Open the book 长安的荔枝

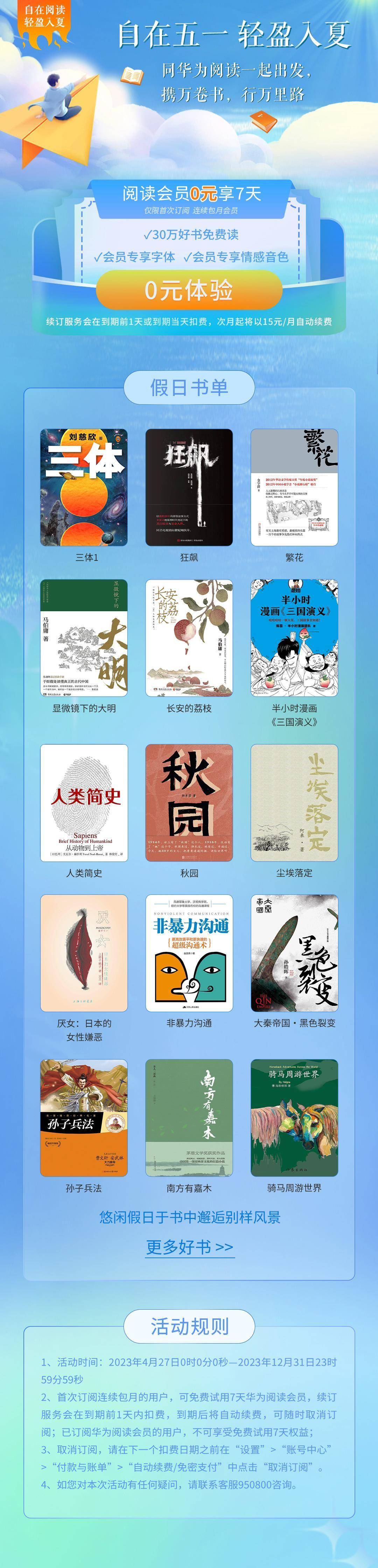(x=189, y=637)
